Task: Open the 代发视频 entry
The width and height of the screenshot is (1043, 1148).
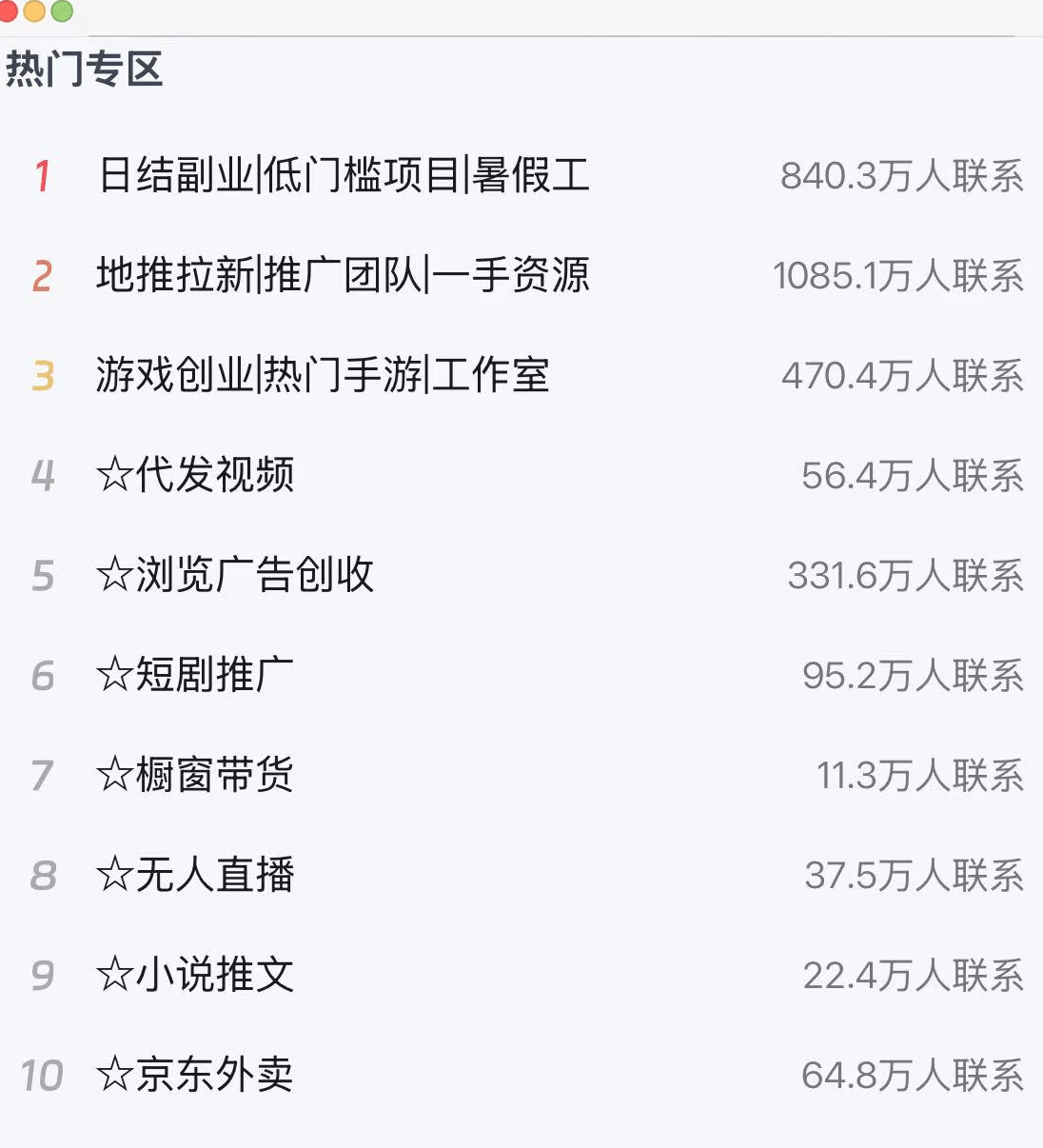Action: tap(196, 475)
